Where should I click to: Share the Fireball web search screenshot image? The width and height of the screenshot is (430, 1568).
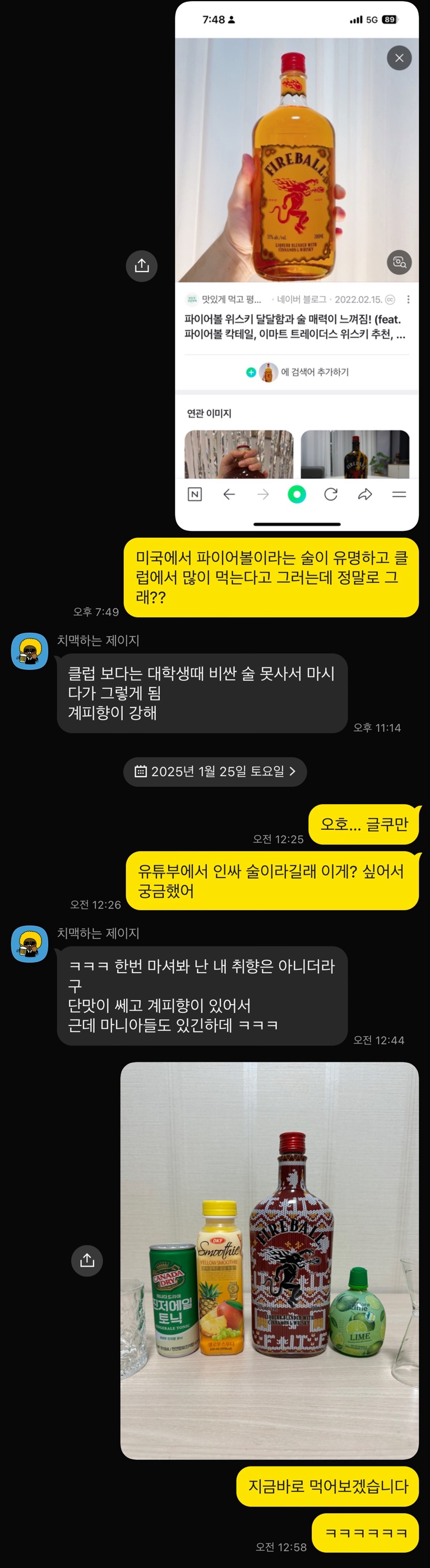(141, 265)
